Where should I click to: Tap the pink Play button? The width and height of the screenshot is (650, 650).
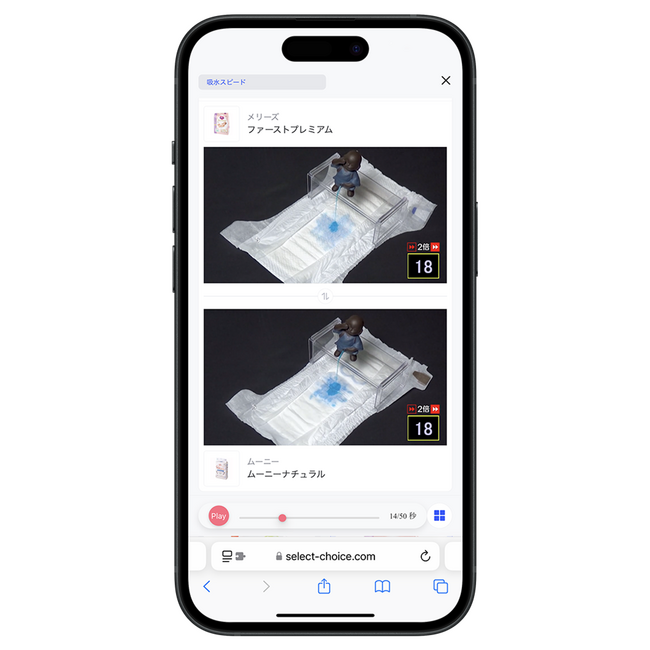coord(219,516)
